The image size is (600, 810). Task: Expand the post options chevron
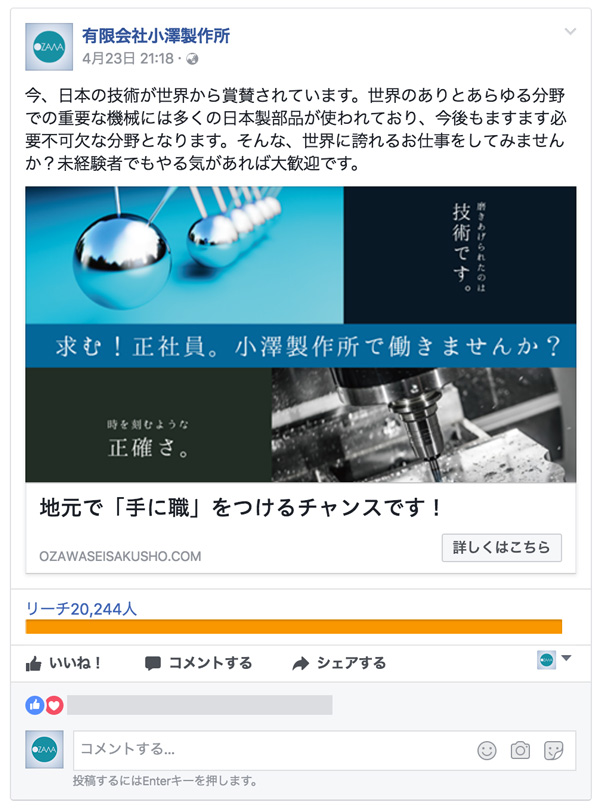570,32
